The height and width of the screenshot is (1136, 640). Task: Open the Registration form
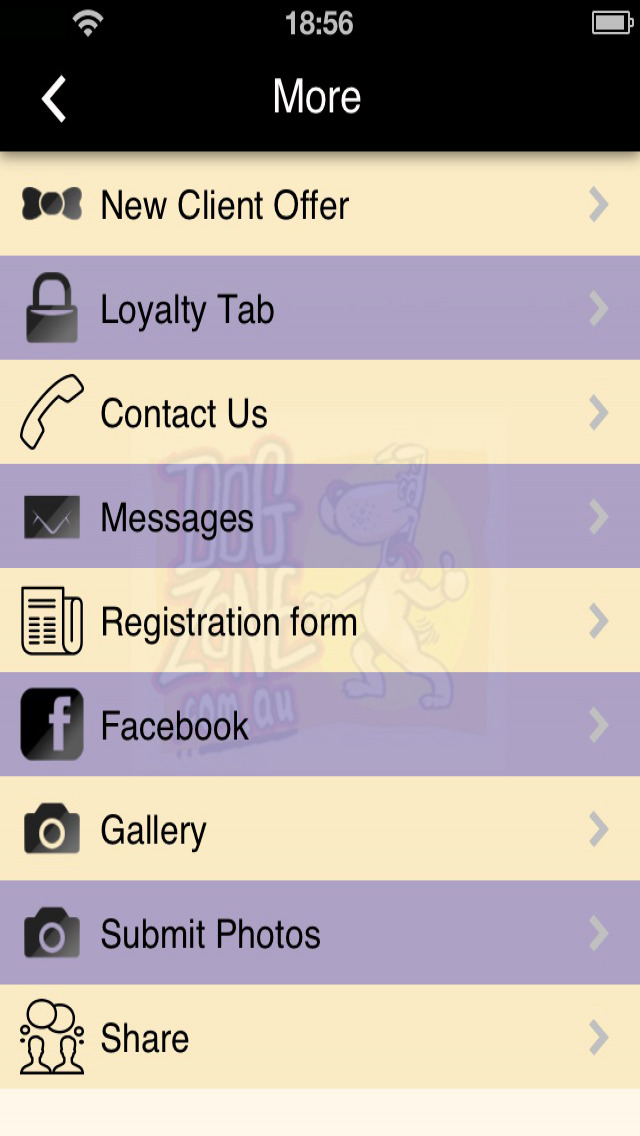tap(320, 620)
